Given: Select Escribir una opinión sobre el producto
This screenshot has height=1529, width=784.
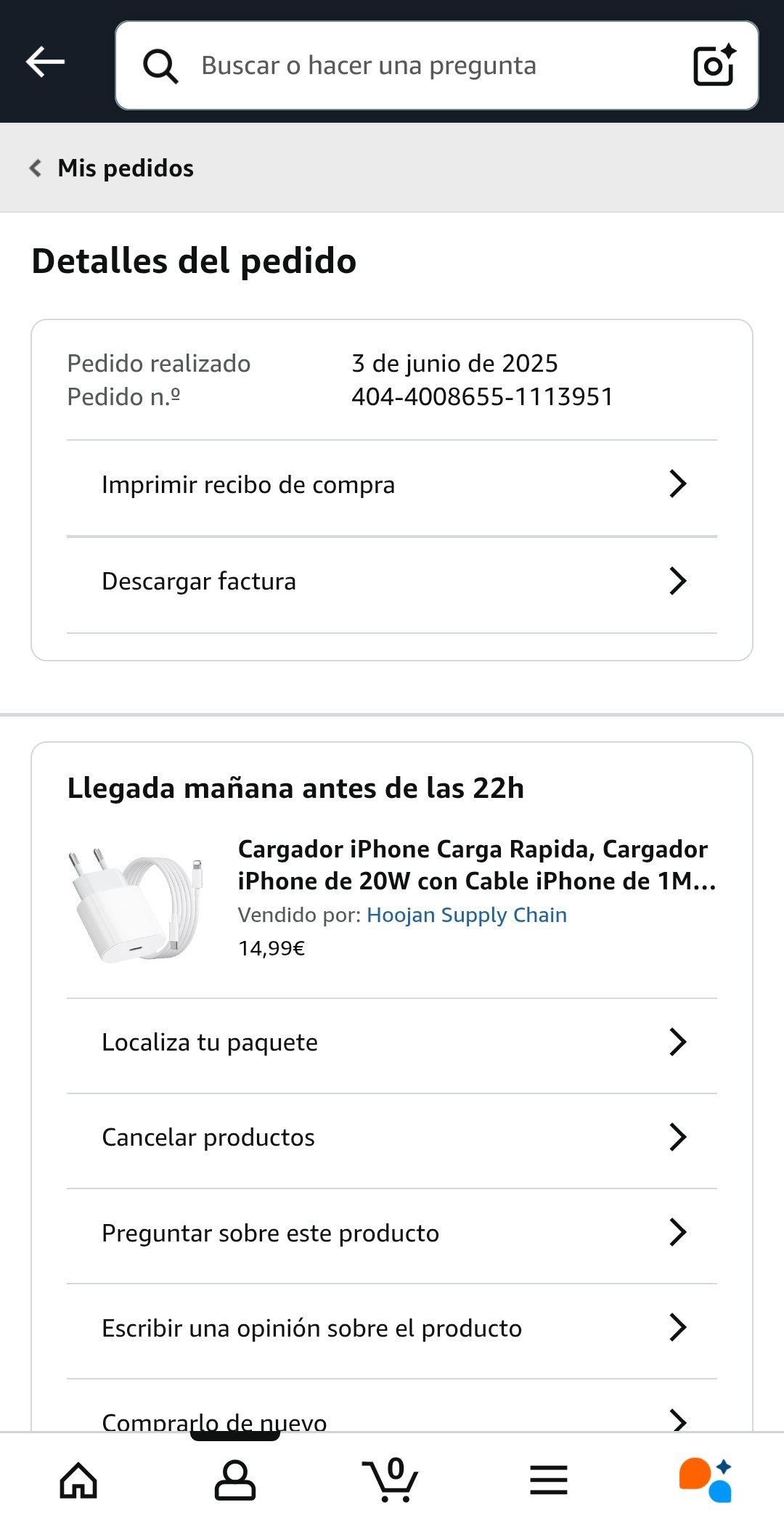Looking at the screenshot, I should (x=392, y=1328).
